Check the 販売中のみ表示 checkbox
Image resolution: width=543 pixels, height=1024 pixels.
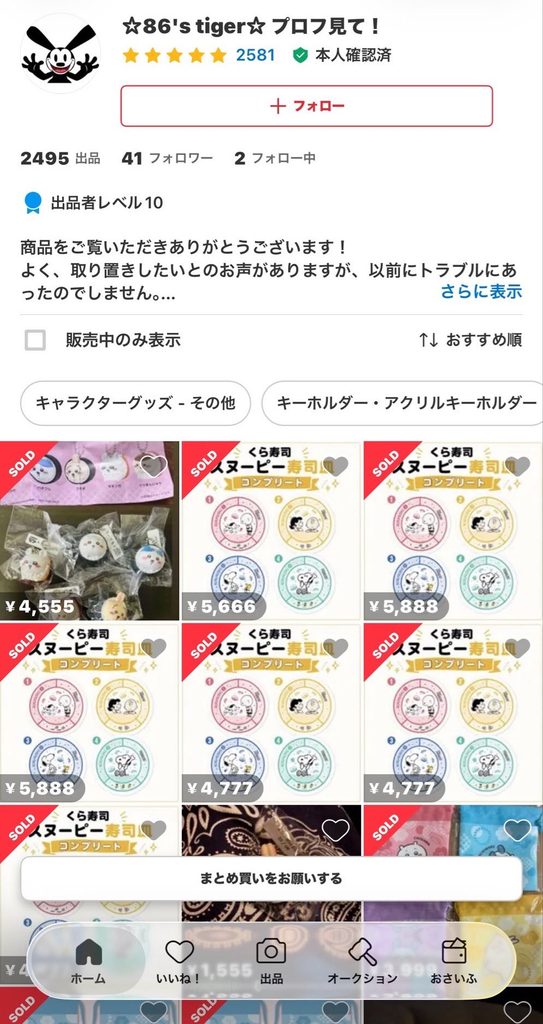point(35,340)
